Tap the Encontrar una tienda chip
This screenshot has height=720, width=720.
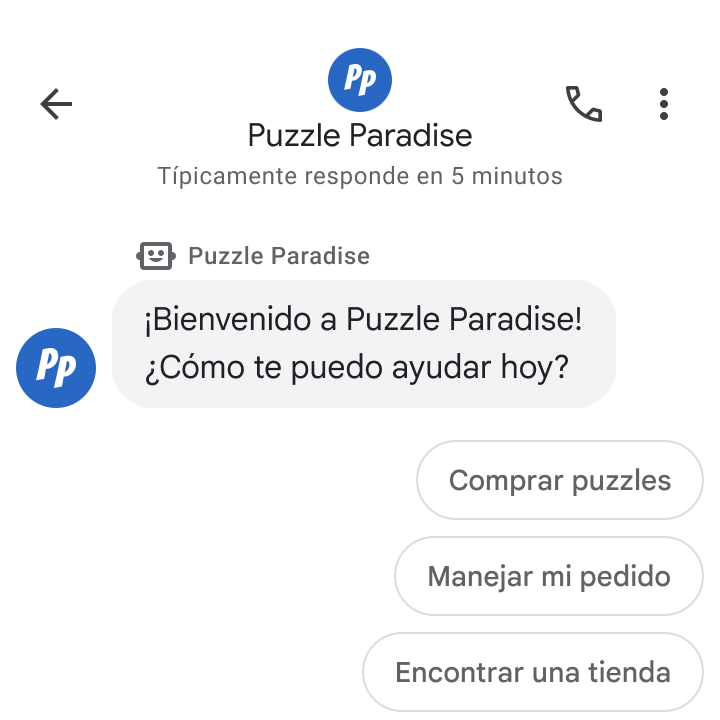[533, 672]
